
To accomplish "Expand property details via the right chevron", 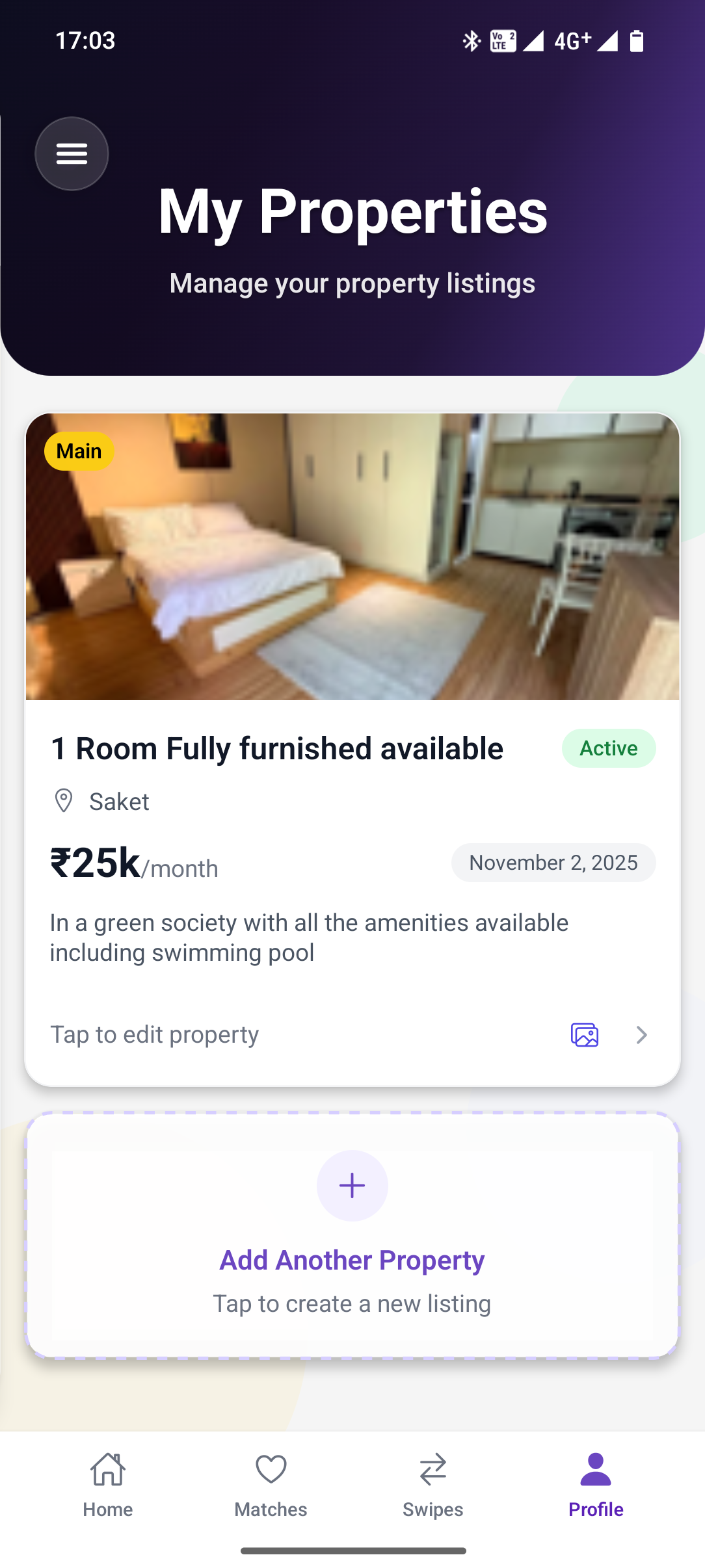I will point(642,1034).
